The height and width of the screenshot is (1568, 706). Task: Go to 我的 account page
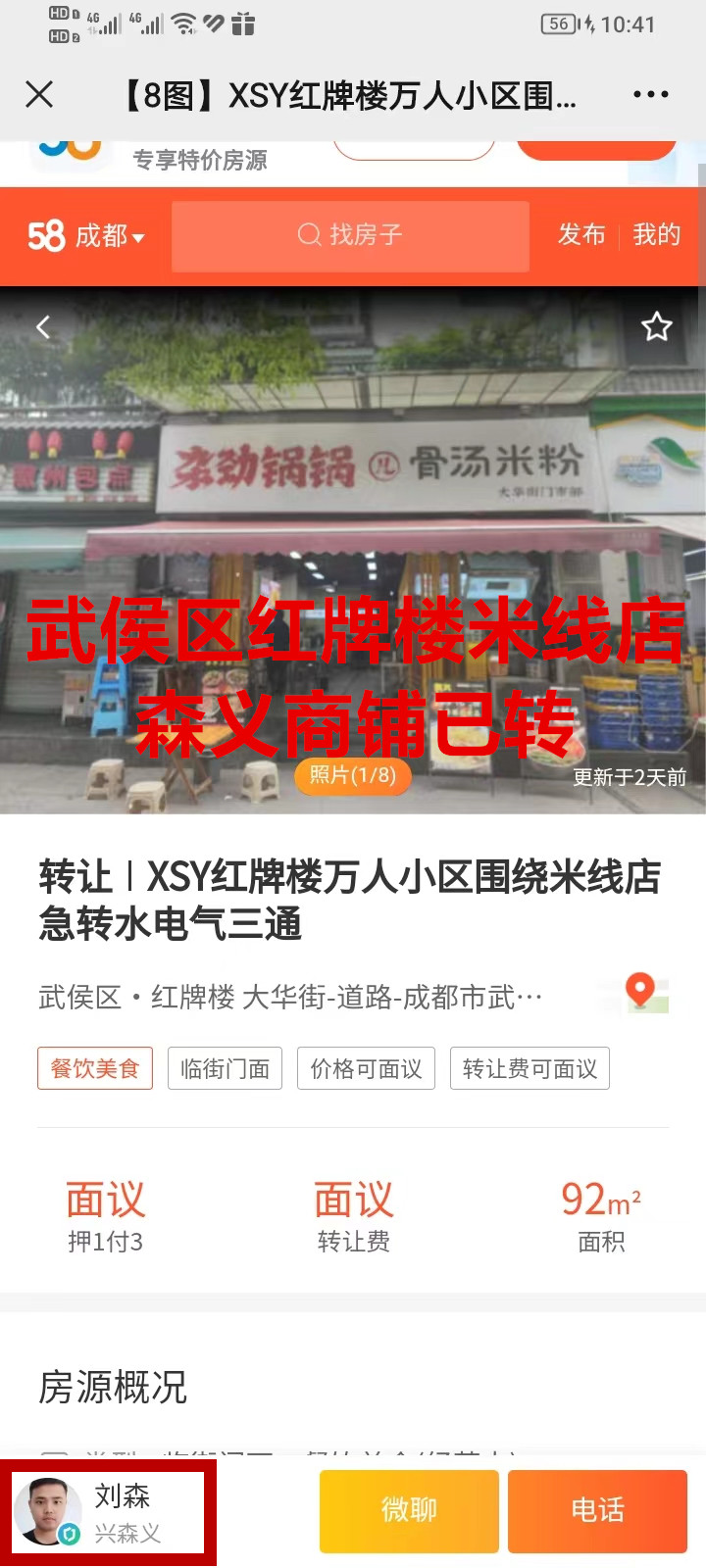pyautogui.click(x=656, y=235)
